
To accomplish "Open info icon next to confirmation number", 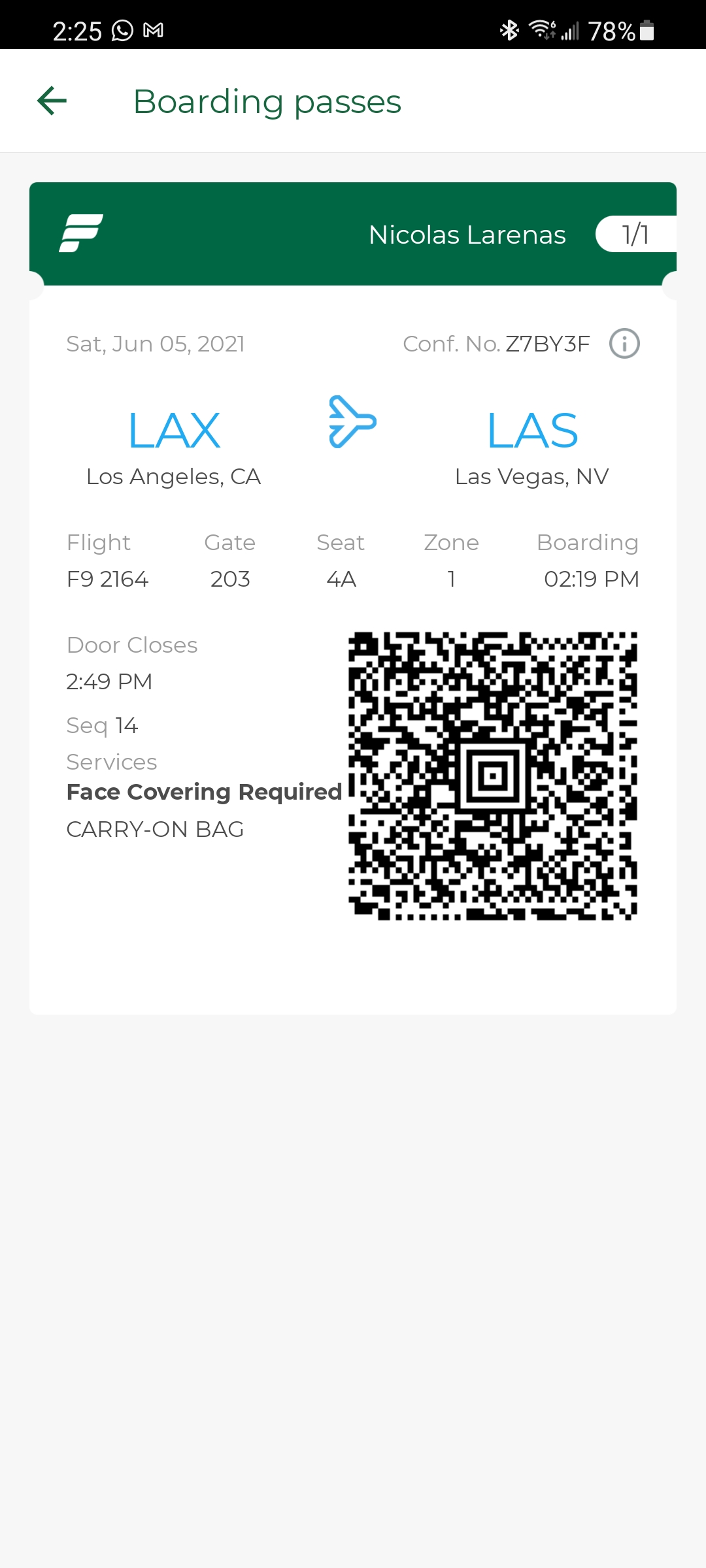I will coord(624,344).
